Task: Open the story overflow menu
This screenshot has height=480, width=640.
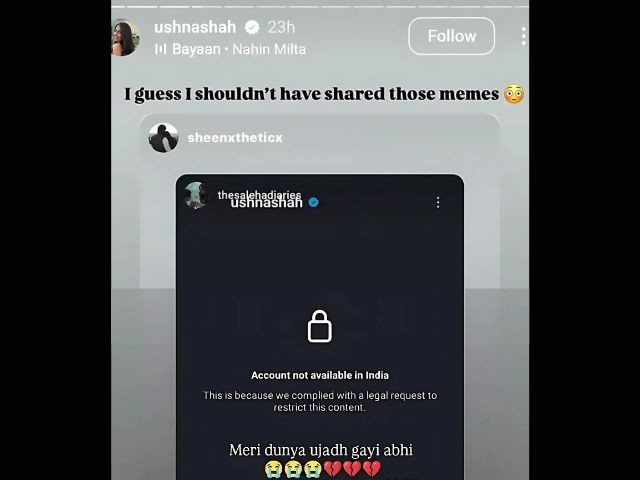Action: click(522, 36)
